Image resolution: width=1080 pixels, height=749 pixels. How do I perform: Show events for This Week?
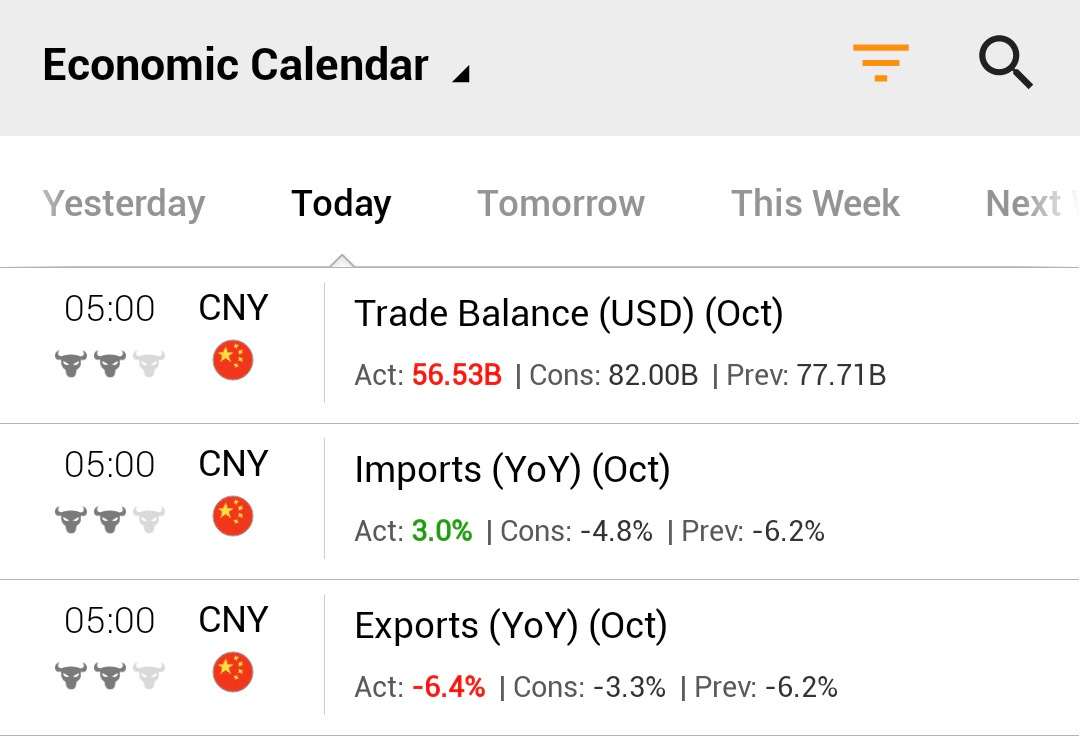[815, 203]
